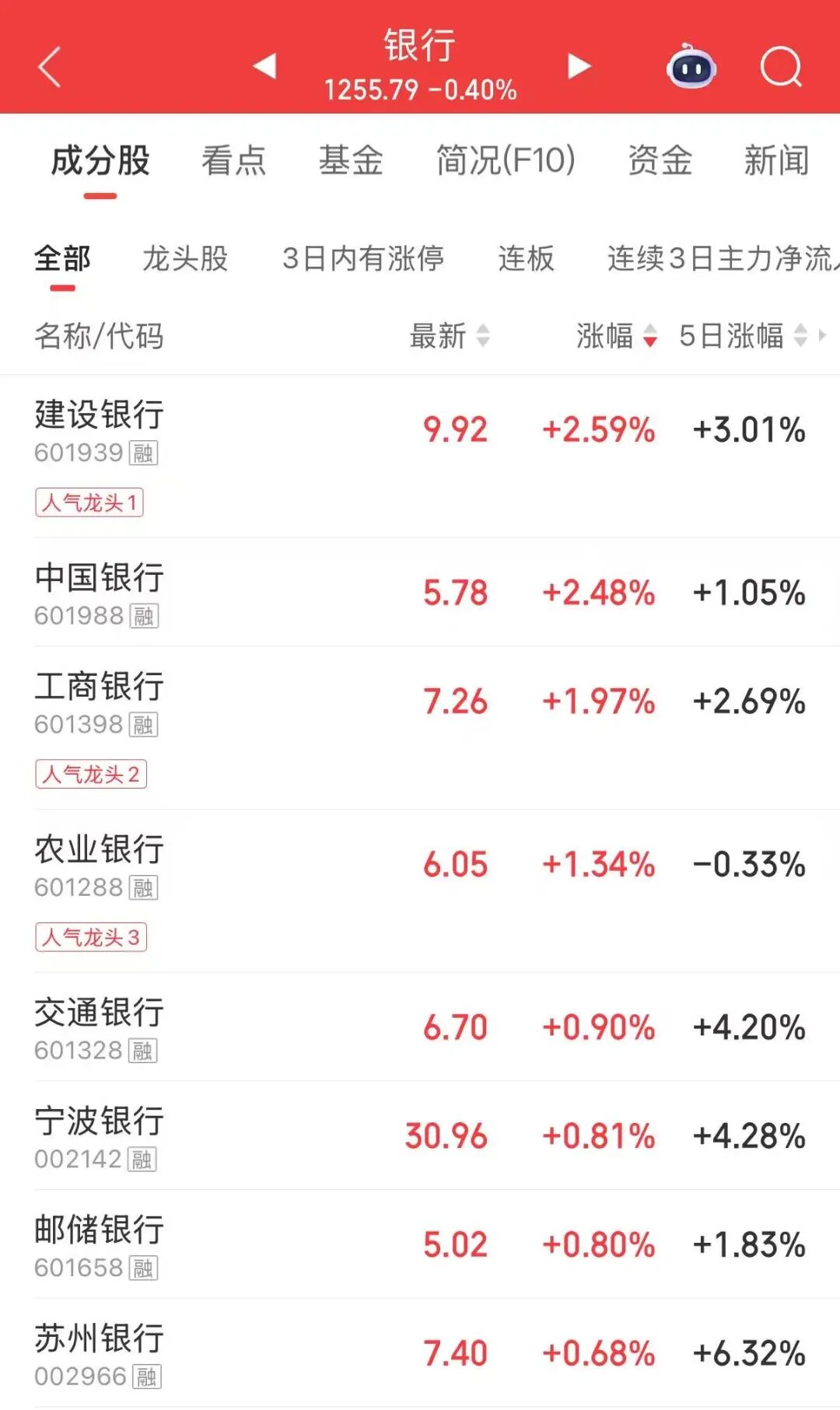Switch to the 看点 tab
This screenshot has width=840, height=1410.
[x=233, y=160]
